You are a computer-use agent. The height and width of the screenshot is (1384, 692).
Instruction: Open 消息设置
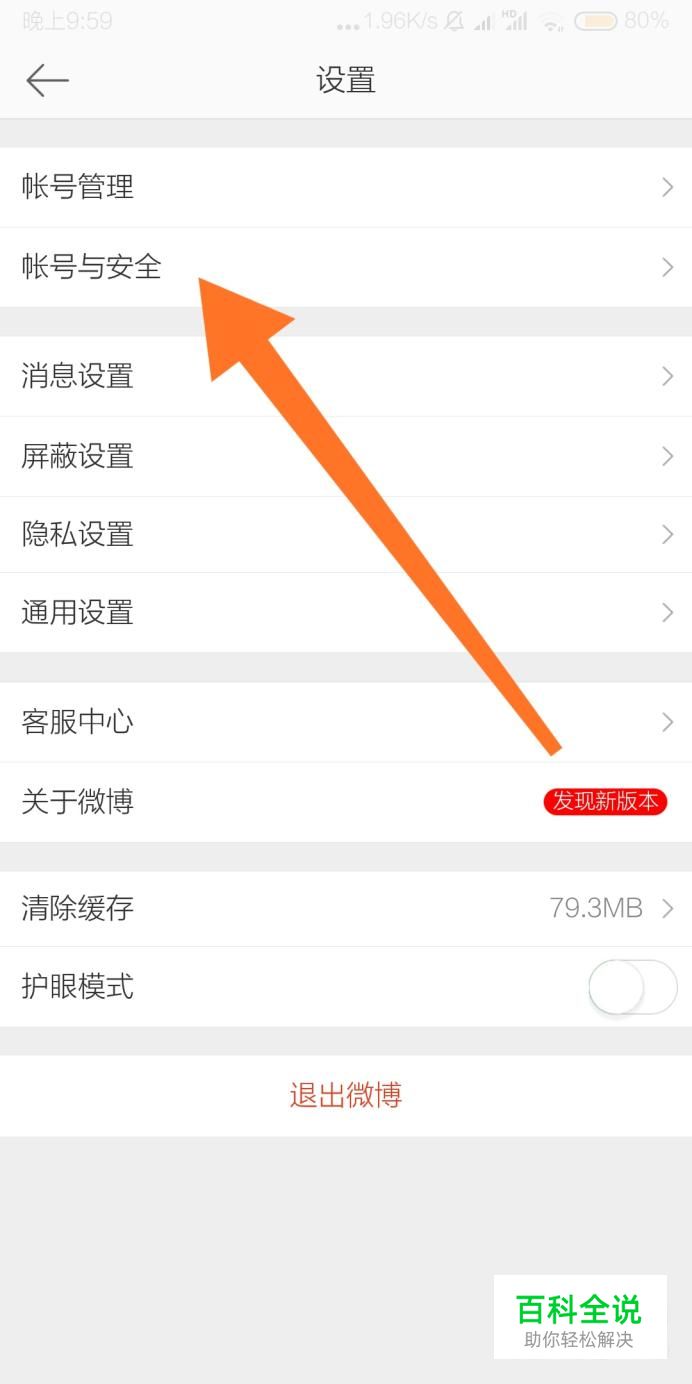click(345, 376)
